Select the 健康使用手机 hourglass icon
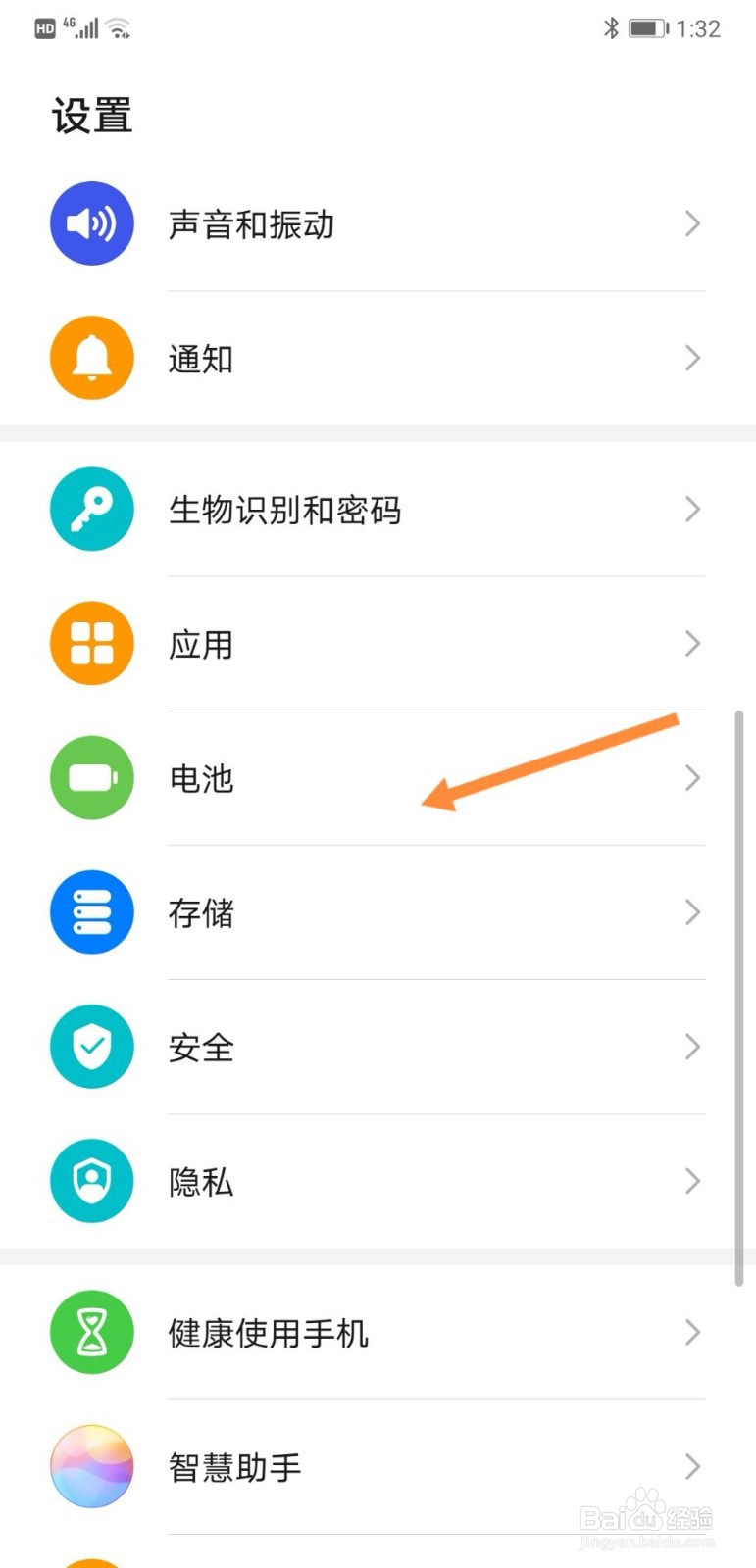Viewport: 756px width, 1568px height. click(x=91, y=1333)
